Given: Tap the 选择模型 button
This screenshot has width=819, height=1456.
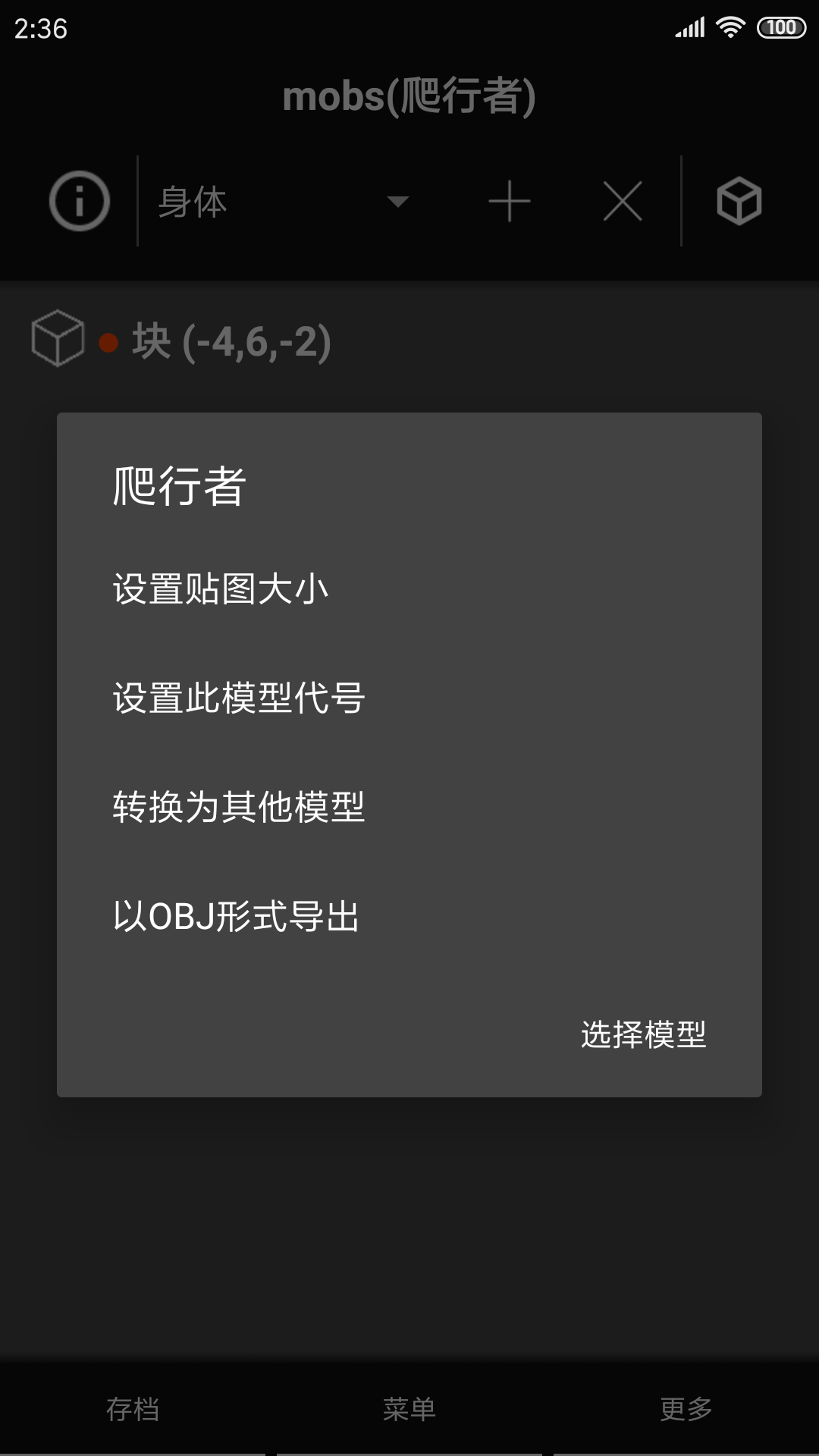Looking at the screenshot, I should point(643,1034).
